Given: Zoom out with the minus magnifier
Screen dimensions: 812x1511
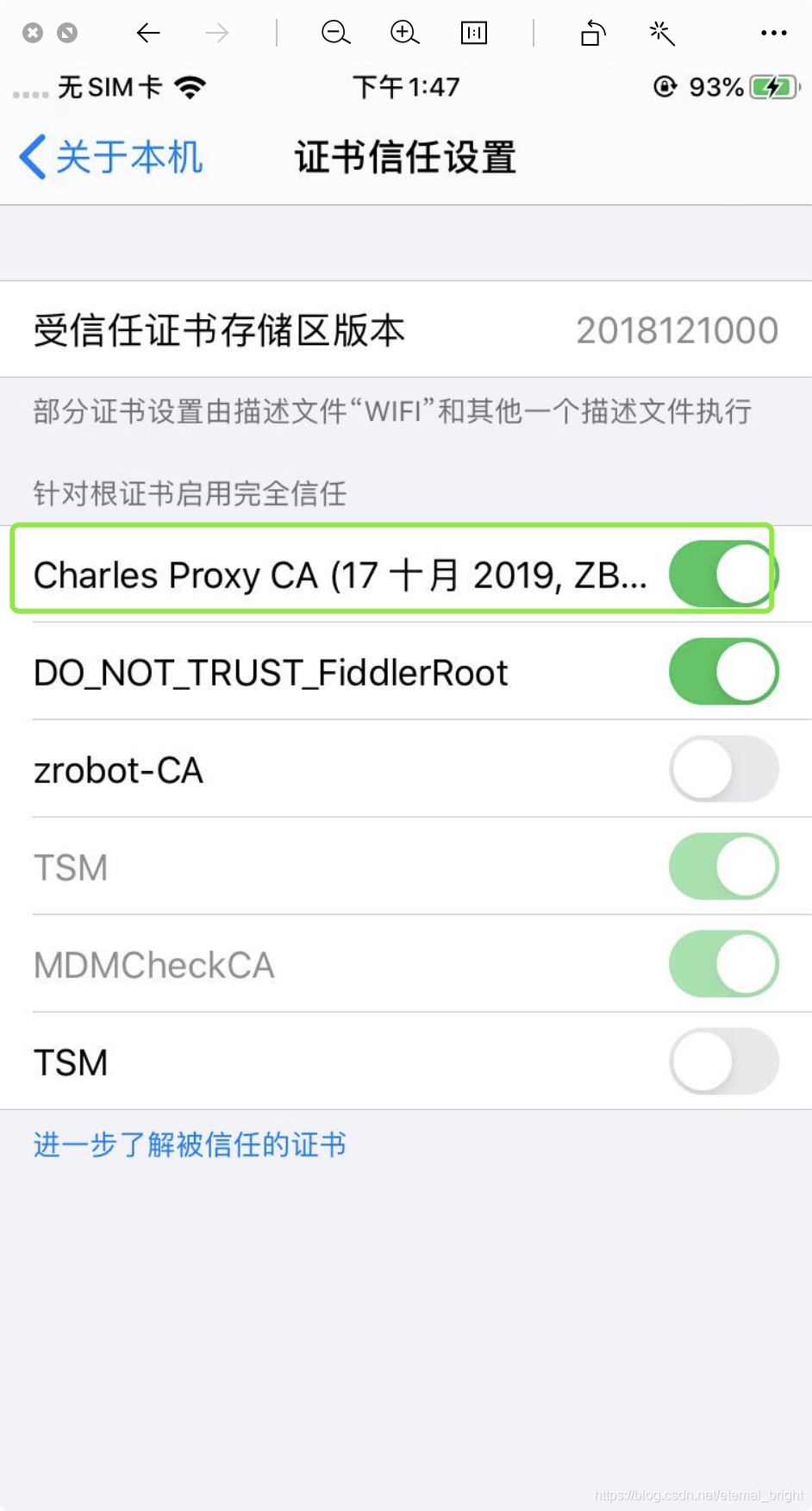Looking at the screenshot, I should [x=335, y=34].
